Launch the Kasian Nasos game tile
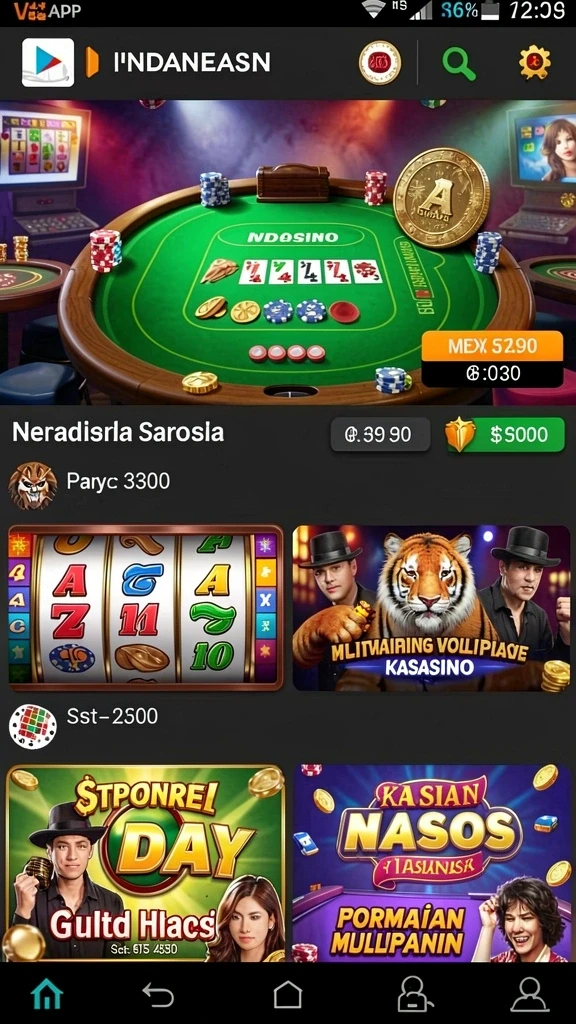The width and height of the screenshot is (576, 1024). (432, 863)
